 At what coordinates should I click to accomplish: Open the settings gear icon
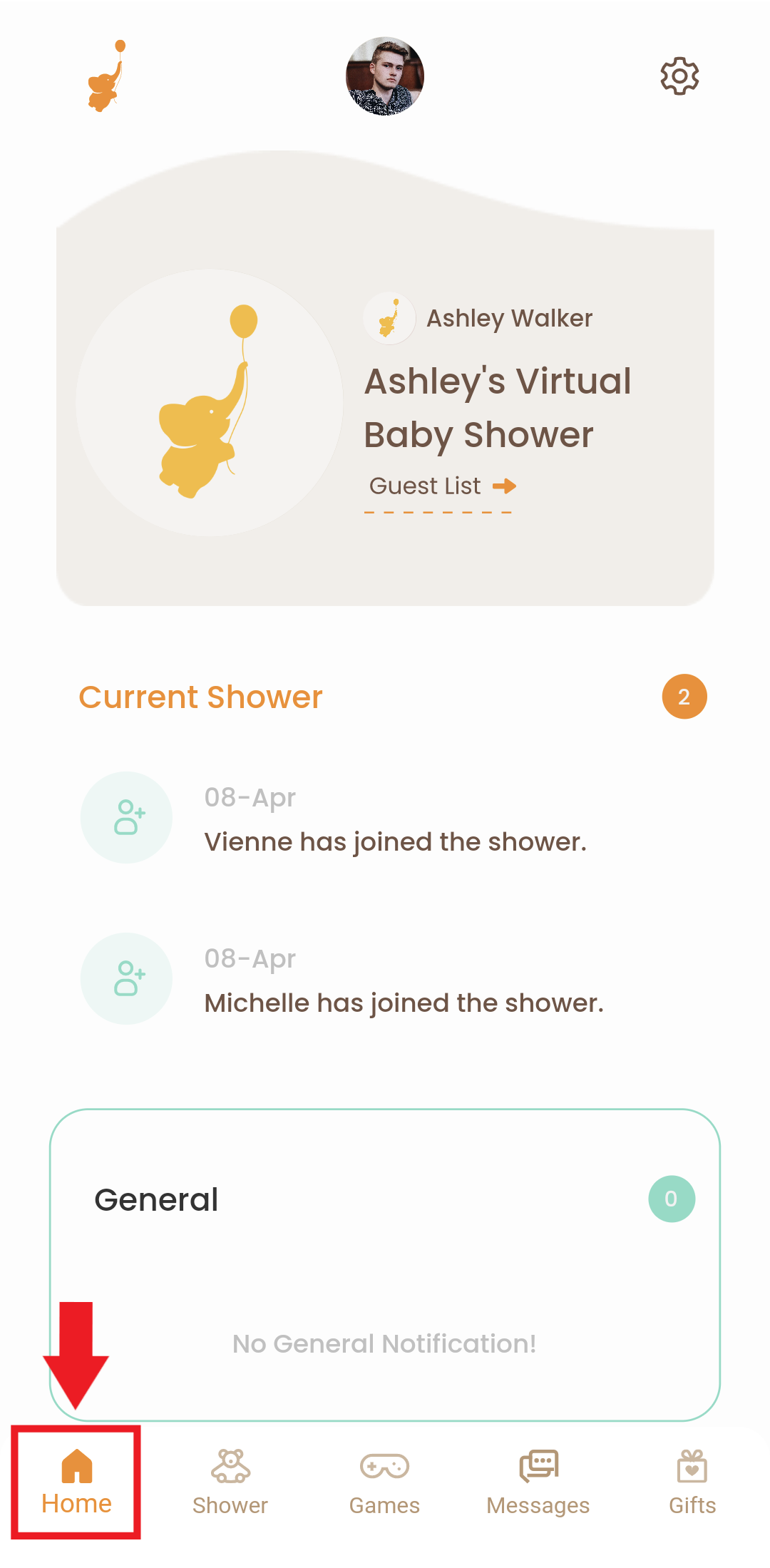tap(679, 76)
